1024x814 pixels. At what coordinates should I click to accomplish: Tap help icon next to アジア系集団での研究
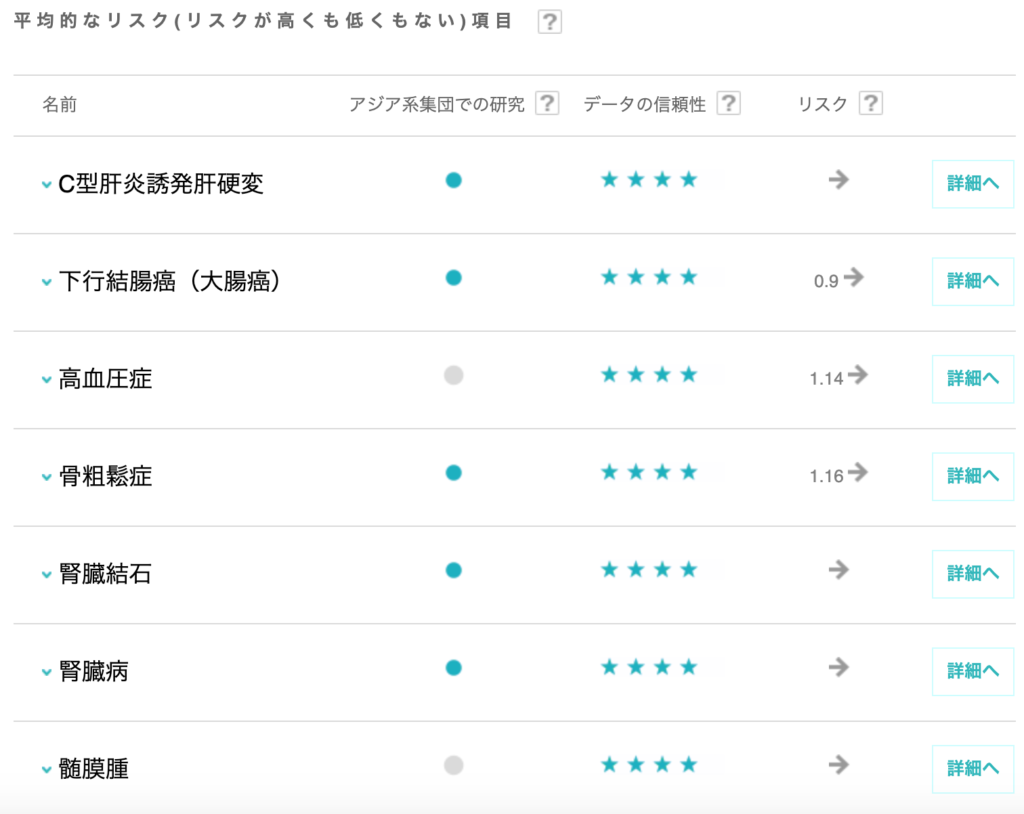click(x=547, y=104)
